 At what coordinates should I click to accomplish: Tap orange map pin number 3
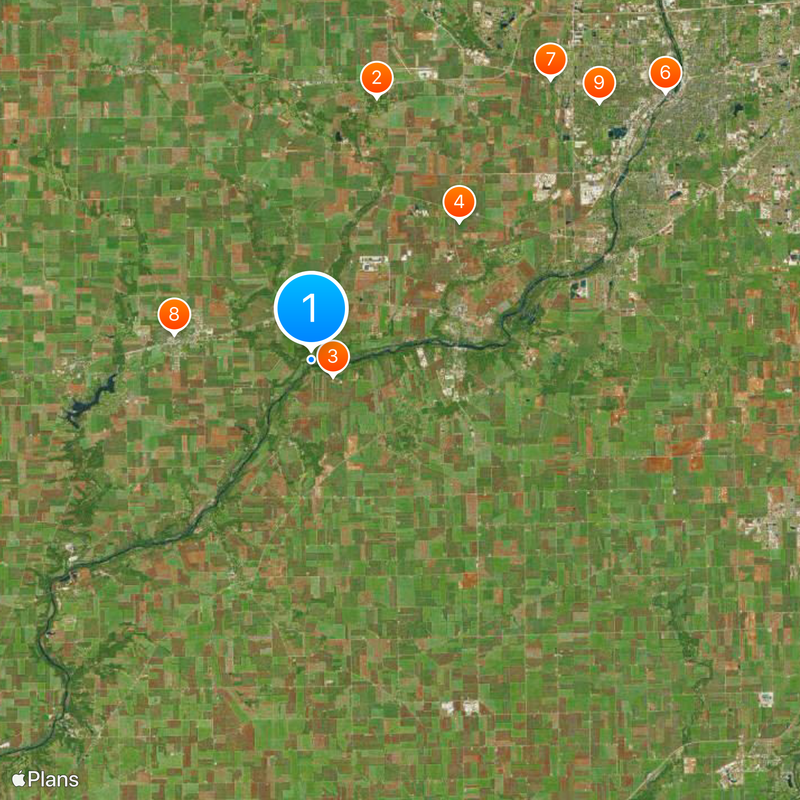tap(335, 356)
